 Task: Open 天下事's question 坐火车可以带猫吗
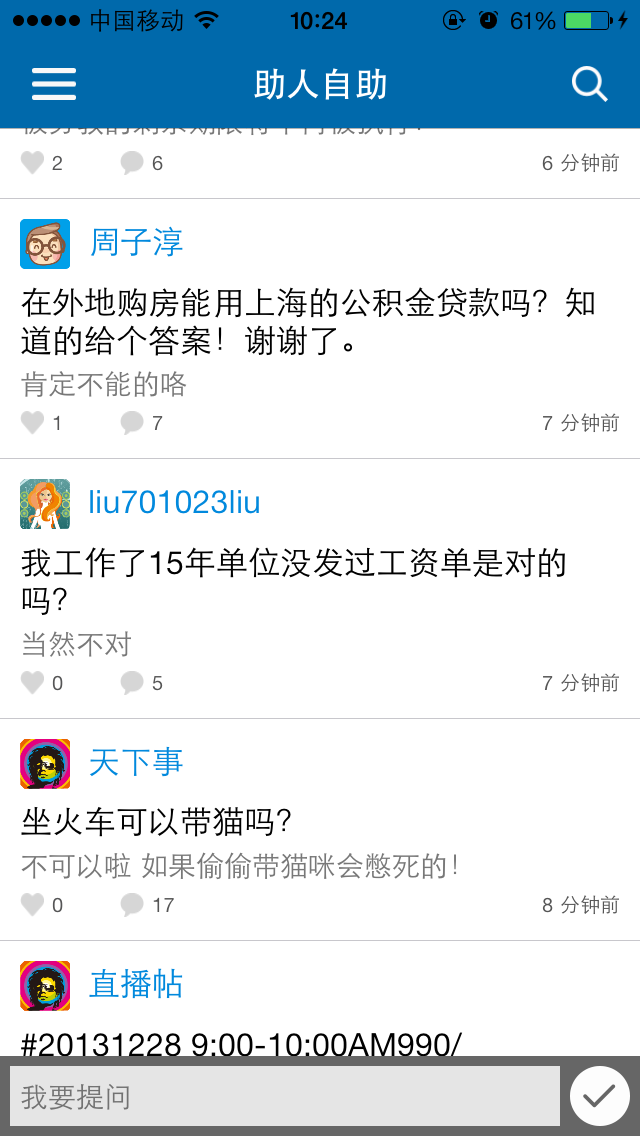coord(157,822)
